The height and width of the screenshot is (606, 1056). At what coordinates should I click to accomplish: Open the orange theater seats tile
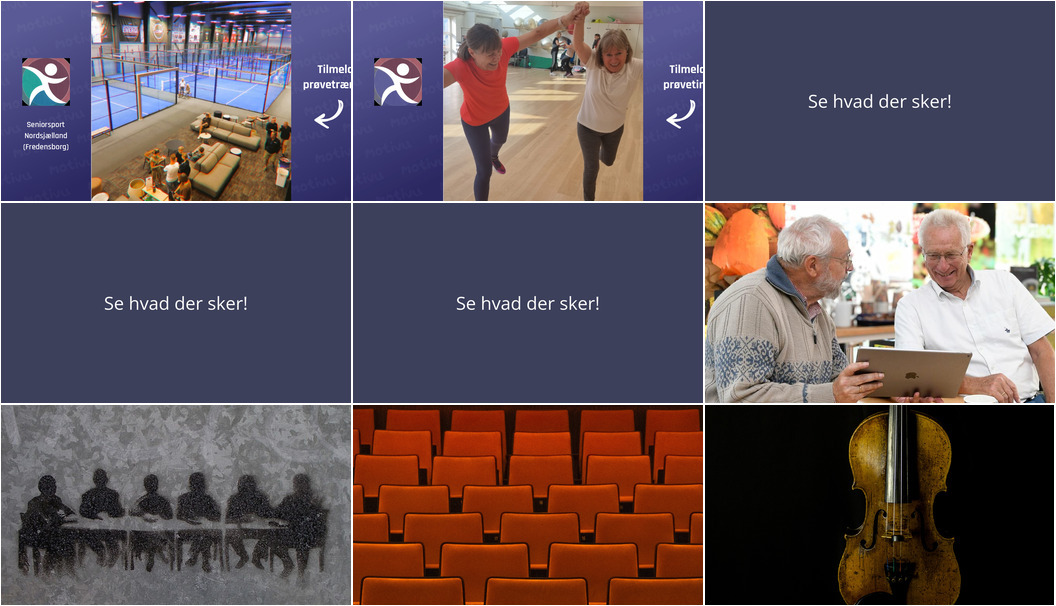528,505
